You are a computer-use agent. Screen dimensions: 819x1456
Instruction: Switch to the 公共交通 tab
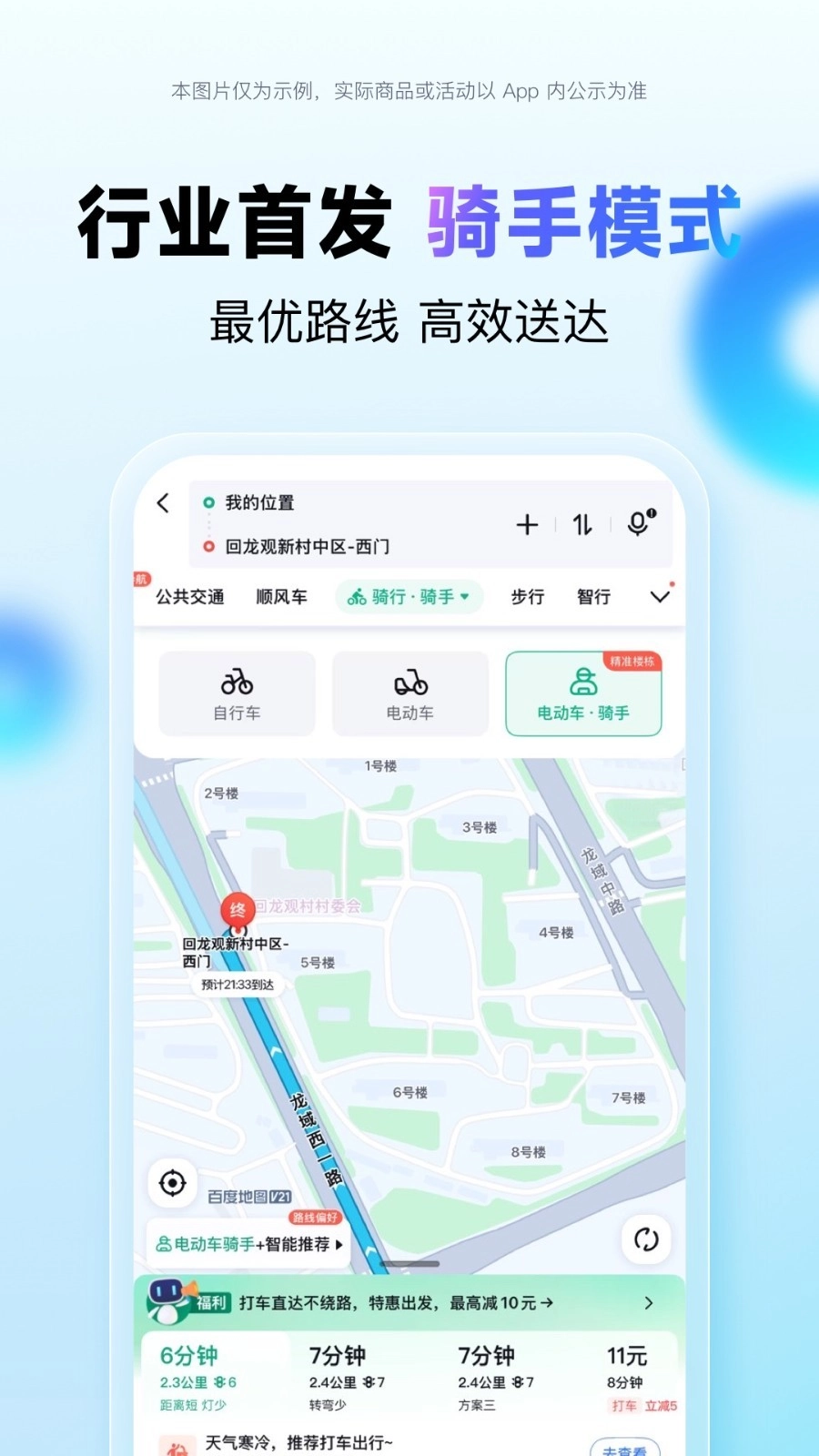[189, 596]
